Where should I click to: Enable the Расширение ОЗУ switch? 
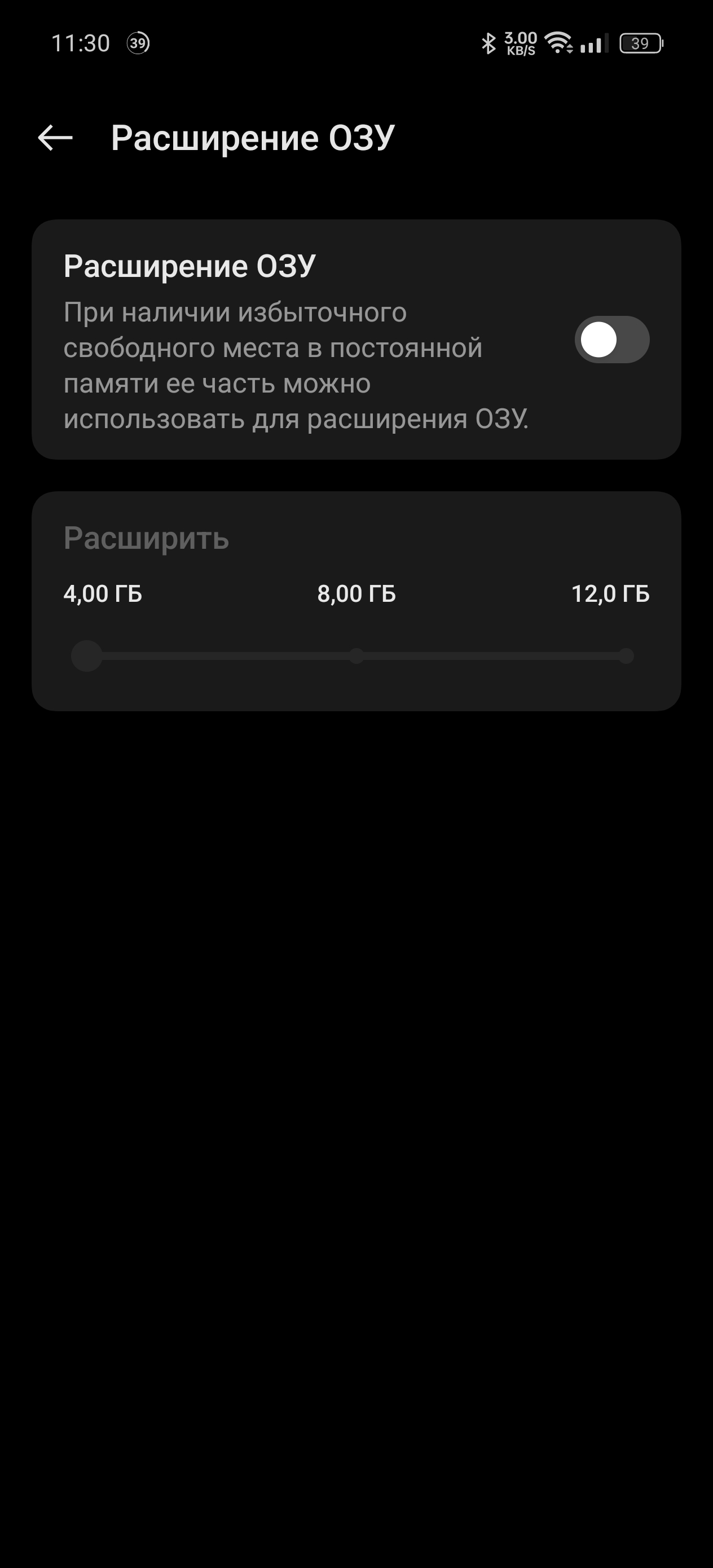(x=611, y=340)
